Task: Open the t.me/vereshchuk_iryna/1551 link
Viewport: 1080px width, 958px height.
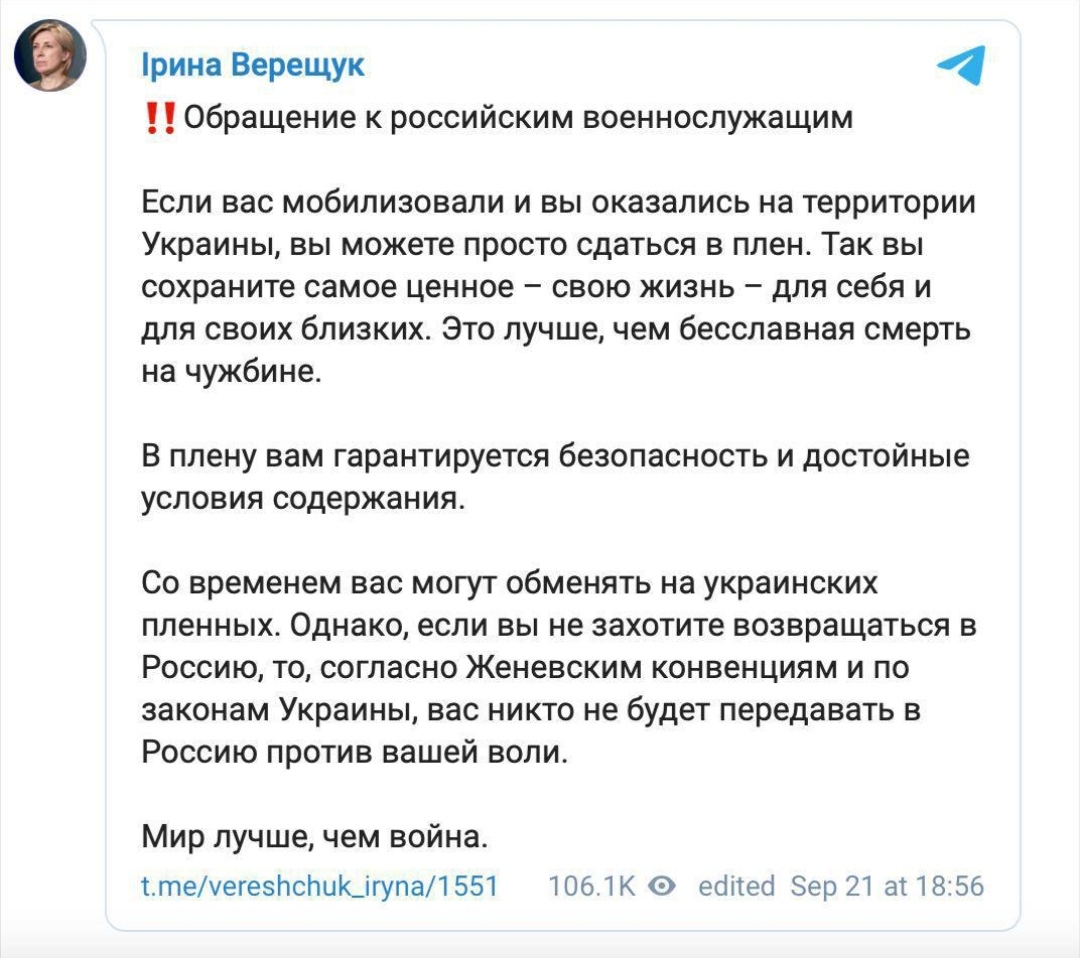Action: [320, 886]
